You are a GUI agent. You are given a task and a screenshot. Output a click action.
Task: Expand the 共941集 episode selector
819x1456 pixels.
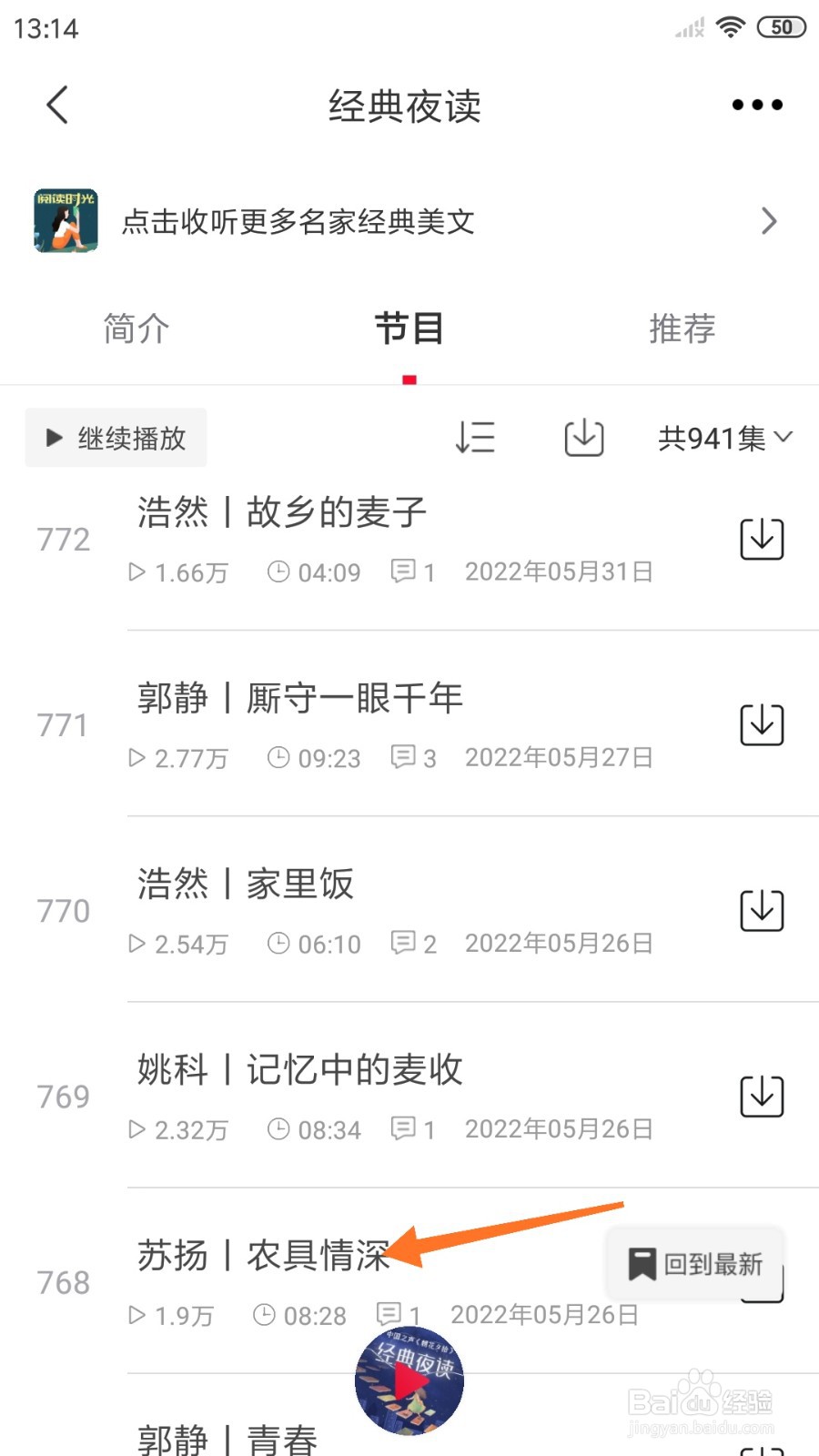coord(723,438)
